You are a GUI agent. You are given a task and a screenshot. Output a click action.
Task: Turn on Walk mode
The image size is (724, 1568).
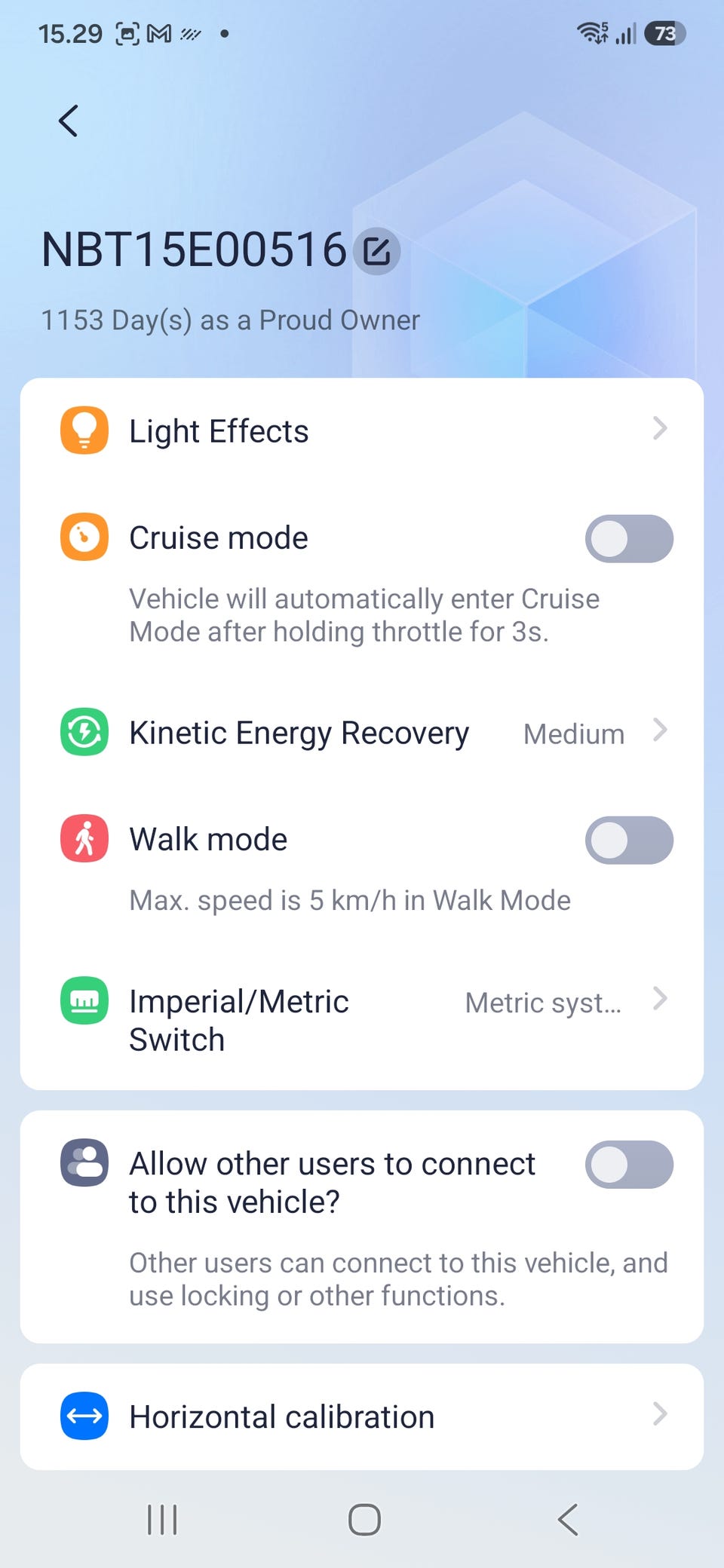[x=629, y=841]
